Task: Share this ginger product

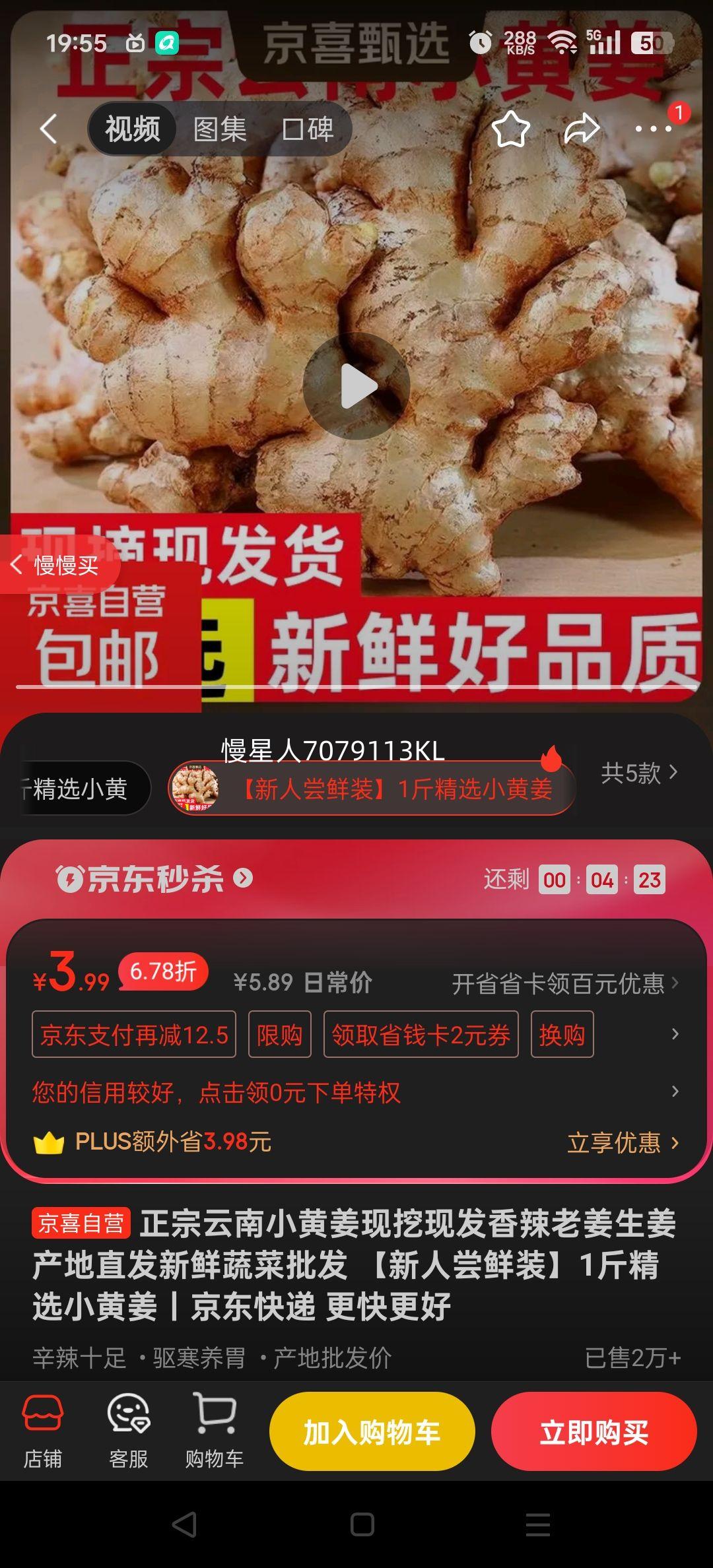Action: click(x=582, y=129)
